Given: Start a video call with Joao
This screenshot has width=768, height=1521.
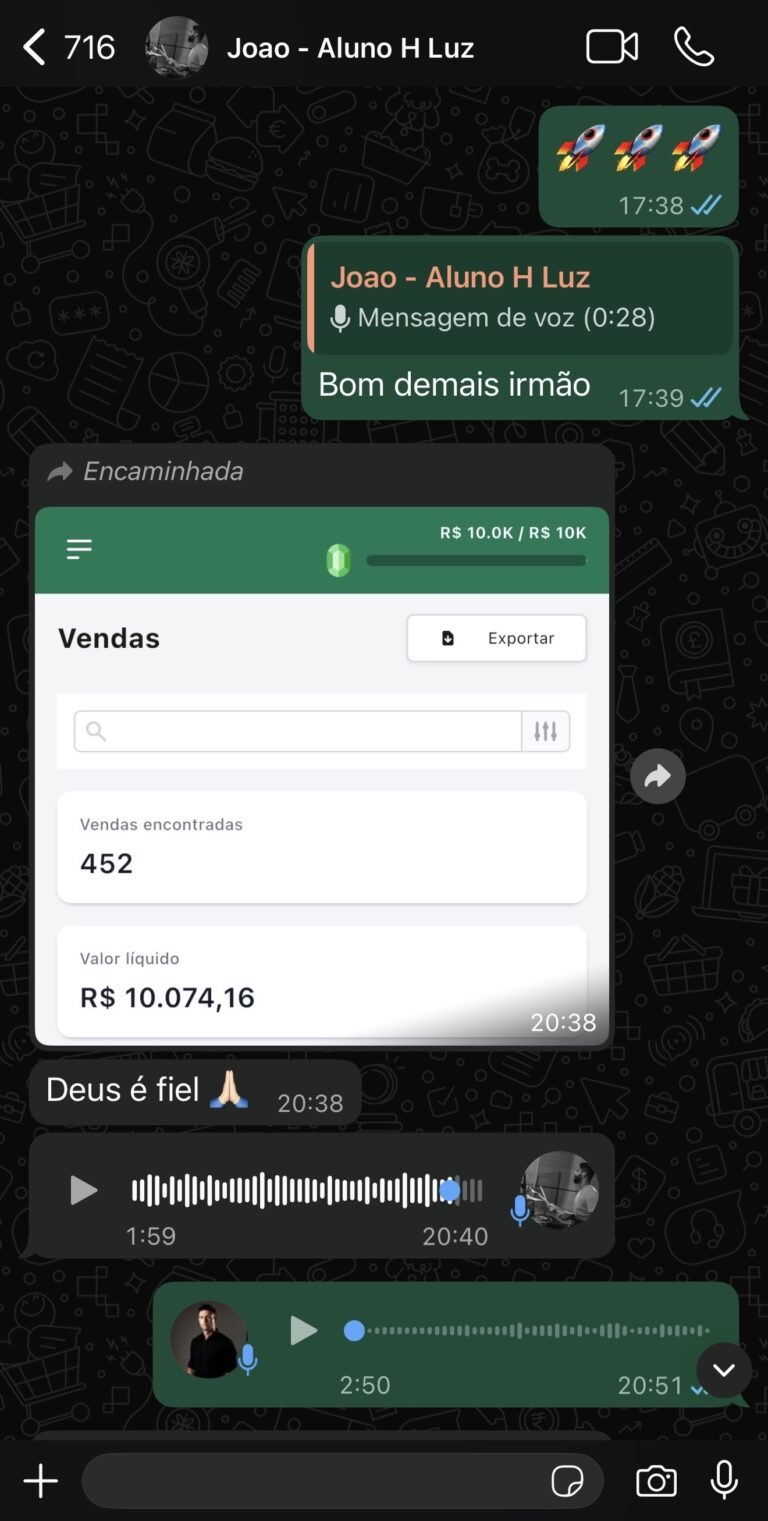Looking at the screenshot, I should click(612, 47).
